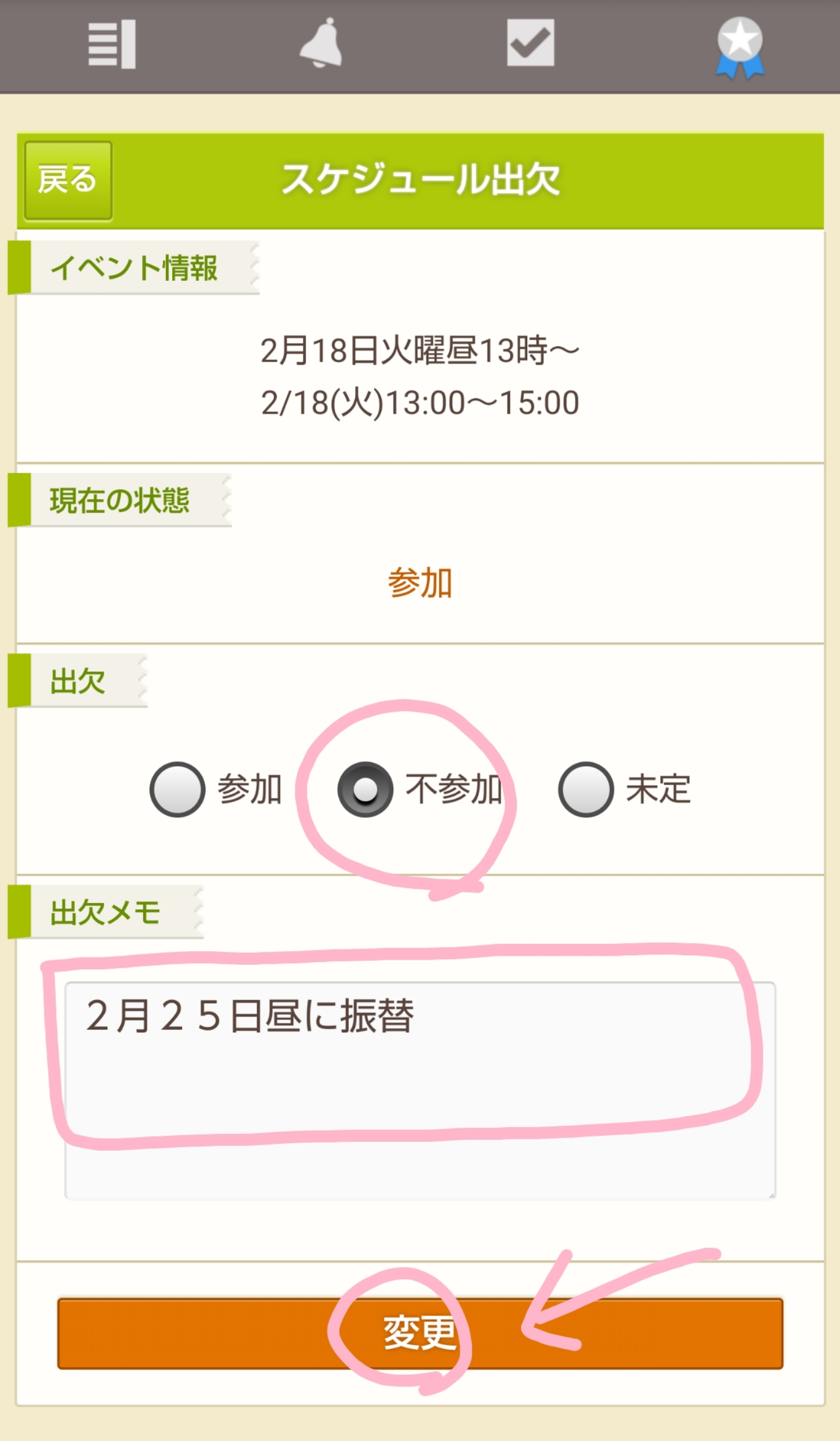Screen dimensions: 840x1441
Task: Open the checkmark tasks icon
Action: pos(531,43)
